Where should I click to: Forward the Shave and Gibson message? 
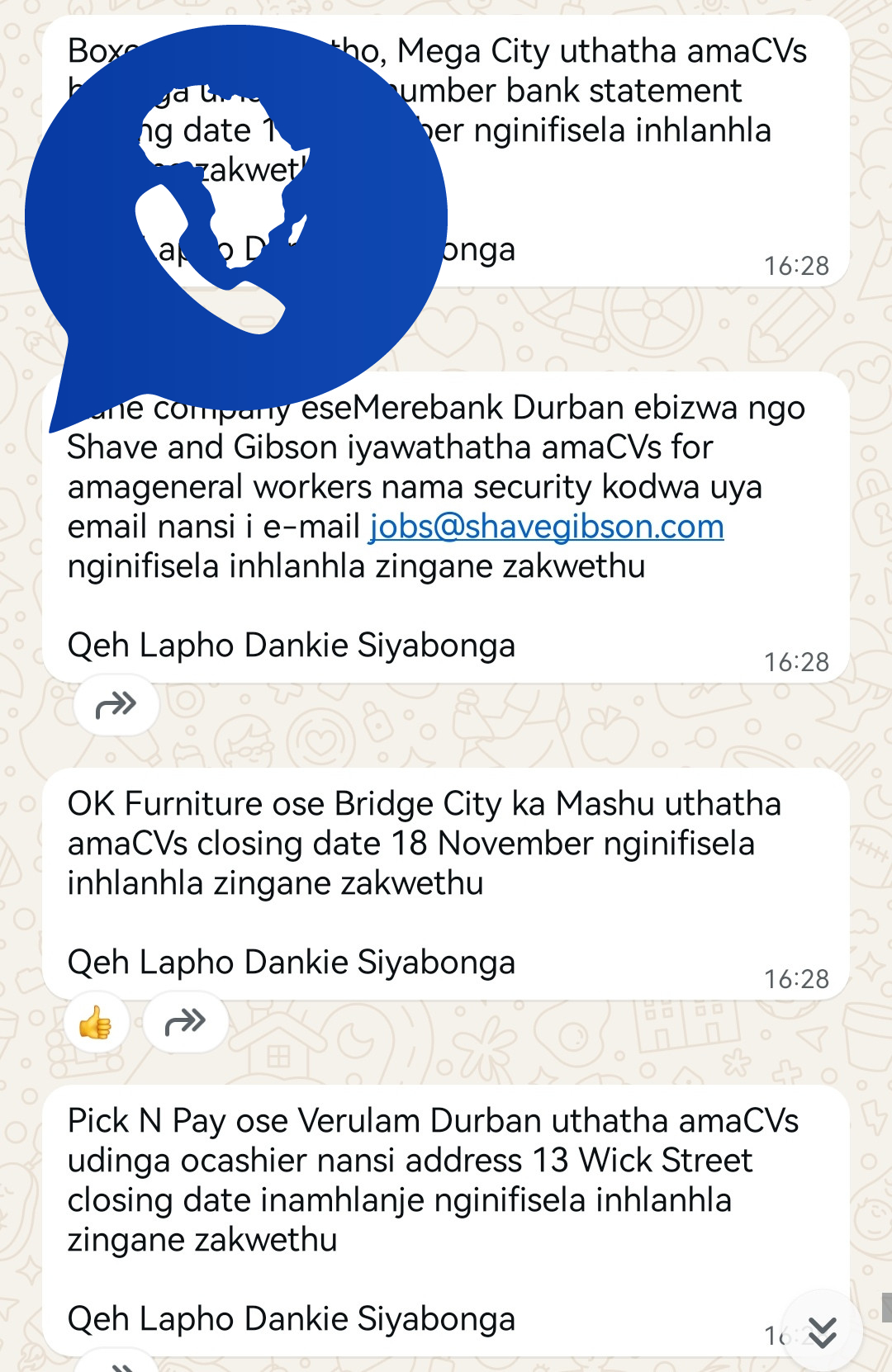pyautogui.click(x=116, y=706)
